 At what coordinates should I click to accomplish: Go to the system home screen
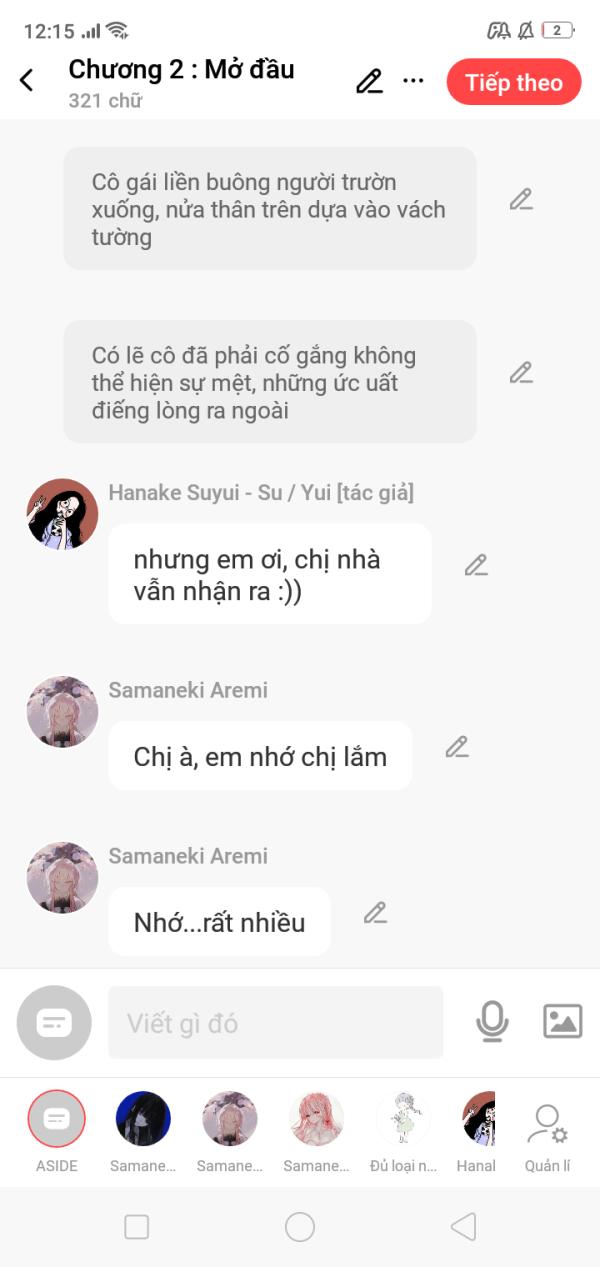(300, 1227)
